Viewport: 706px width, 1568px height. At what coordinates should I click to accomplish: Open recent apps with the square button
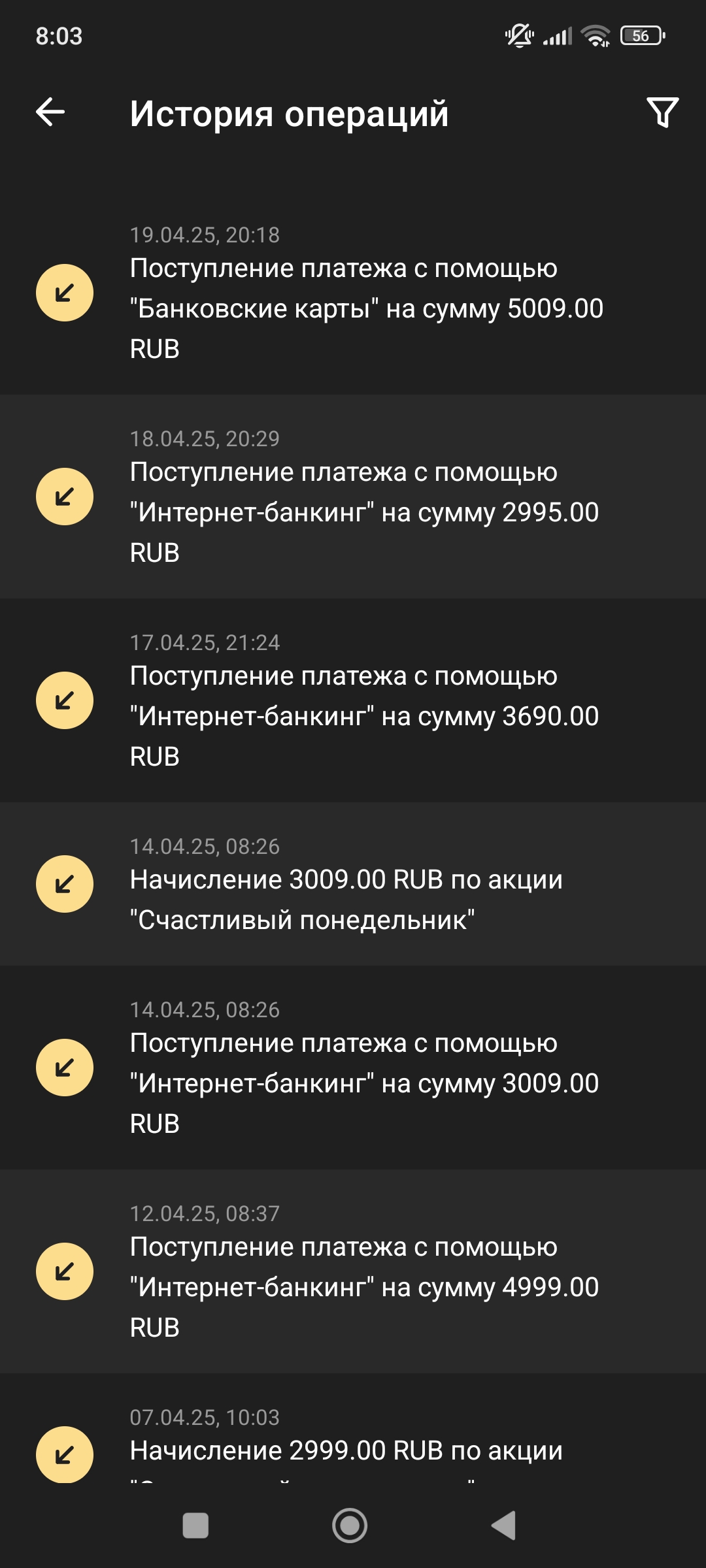(x=195, y=1526)
